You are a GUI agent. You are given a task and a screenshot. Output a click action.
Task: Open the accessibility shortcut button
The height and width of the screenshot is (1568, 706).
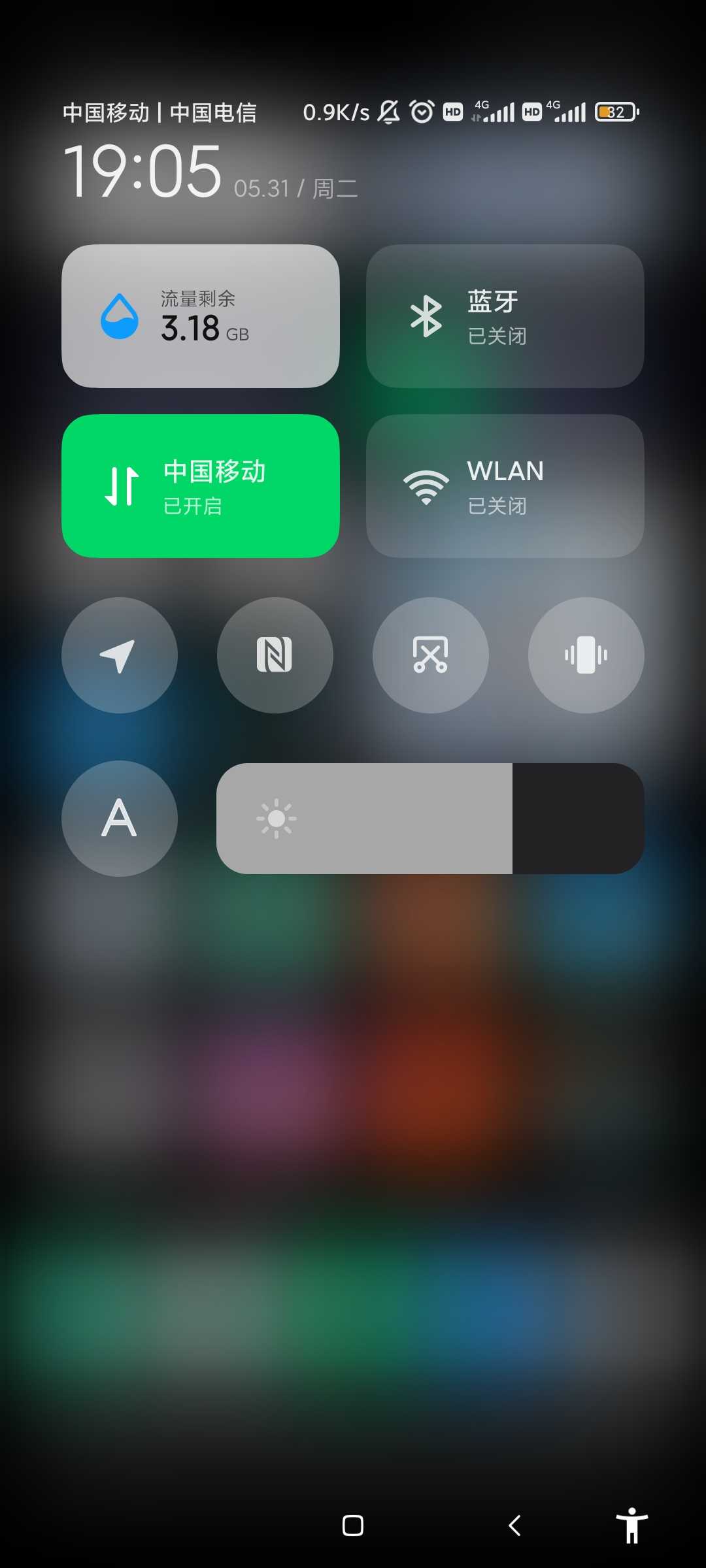631,1526
